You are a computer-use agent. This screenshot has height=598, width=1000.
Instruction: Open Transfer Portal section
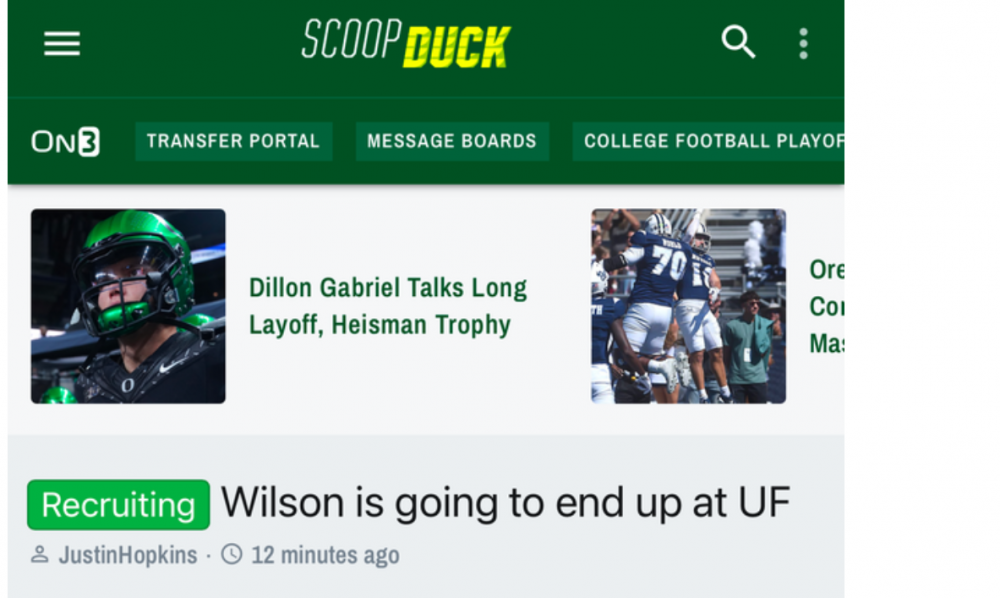tap(233, 141)
